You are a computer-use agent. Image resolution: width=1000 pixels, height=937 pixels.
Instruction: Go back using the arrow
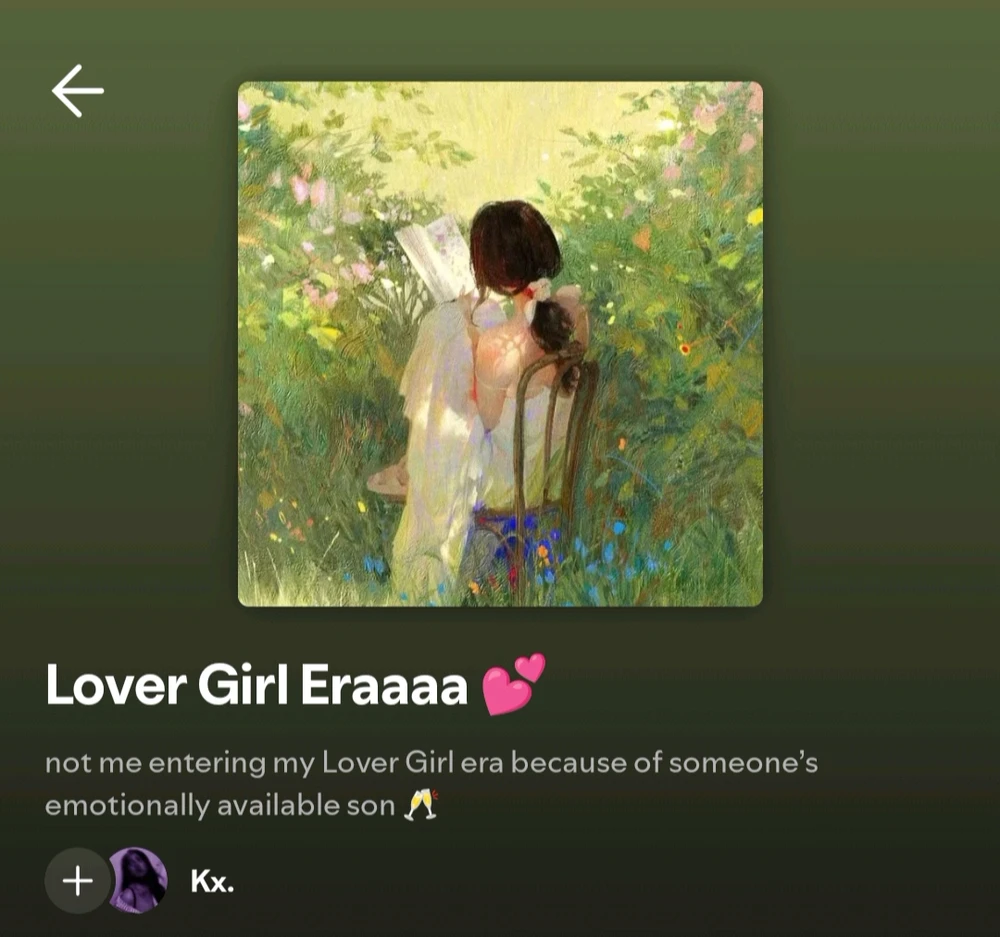click(x=78, y=91)
